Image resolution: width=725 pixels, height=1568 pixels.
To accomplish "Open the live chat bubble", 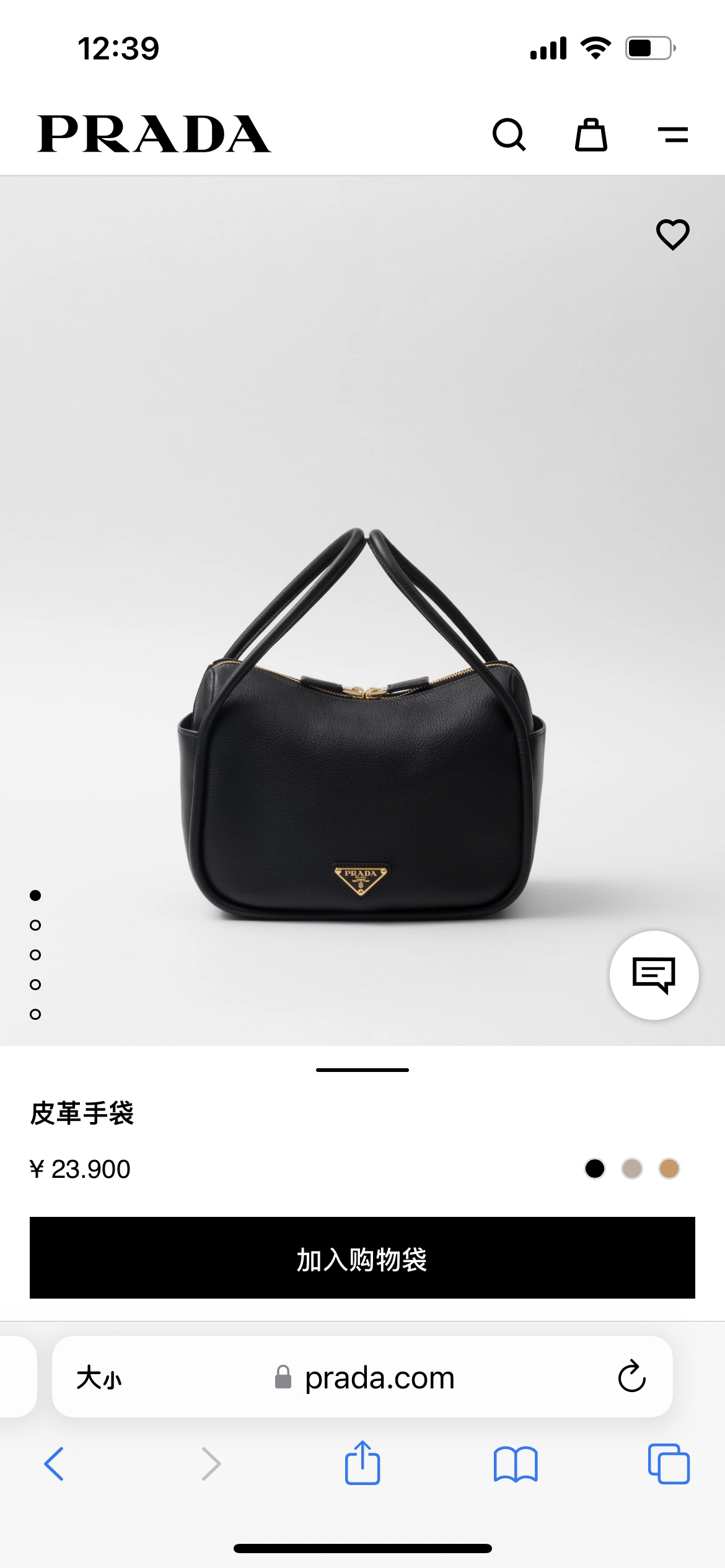I will click(x=654, y=975).
